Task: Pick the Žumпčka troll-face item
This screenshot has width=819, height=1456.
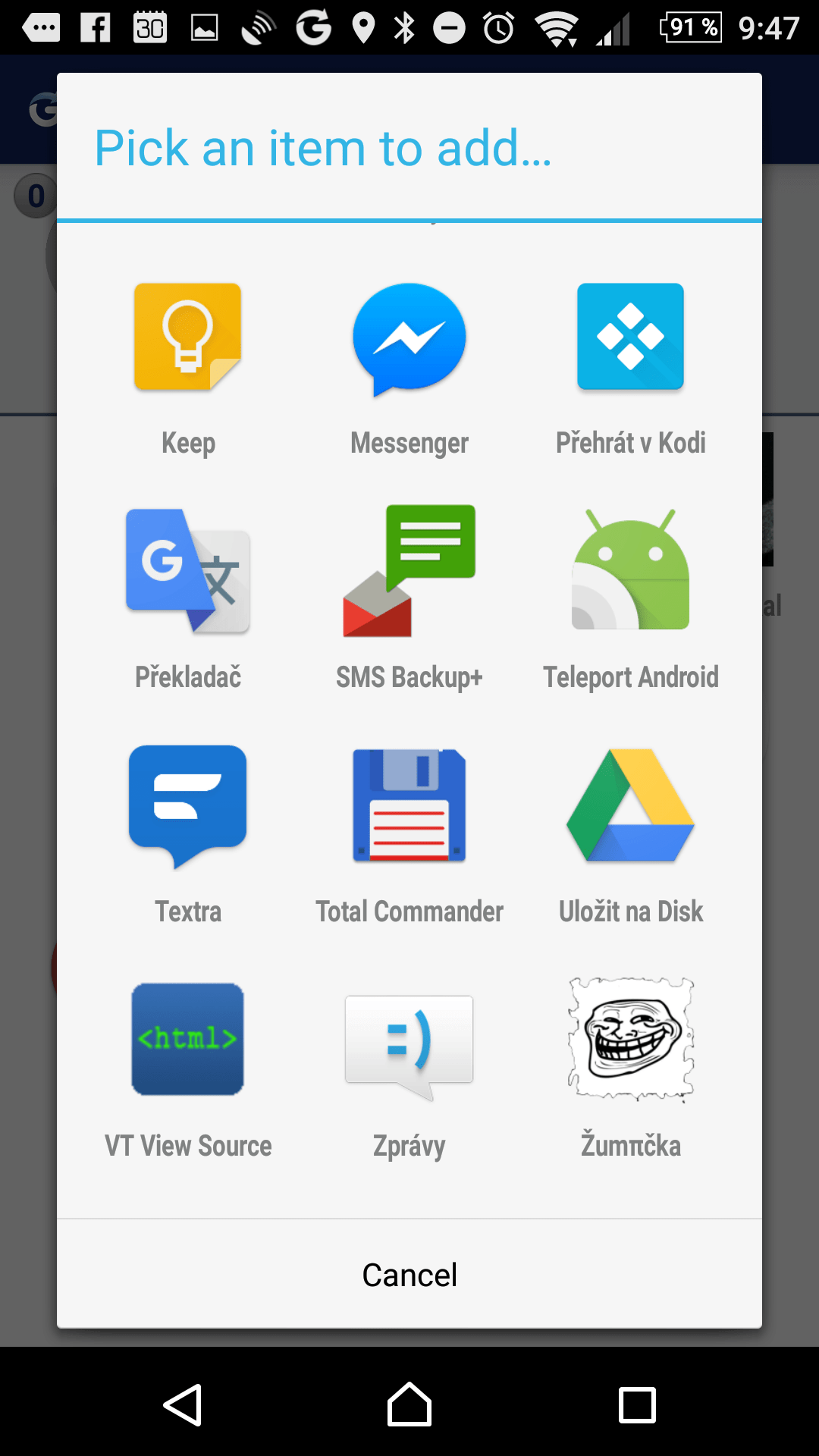Action: (631, 1069)
